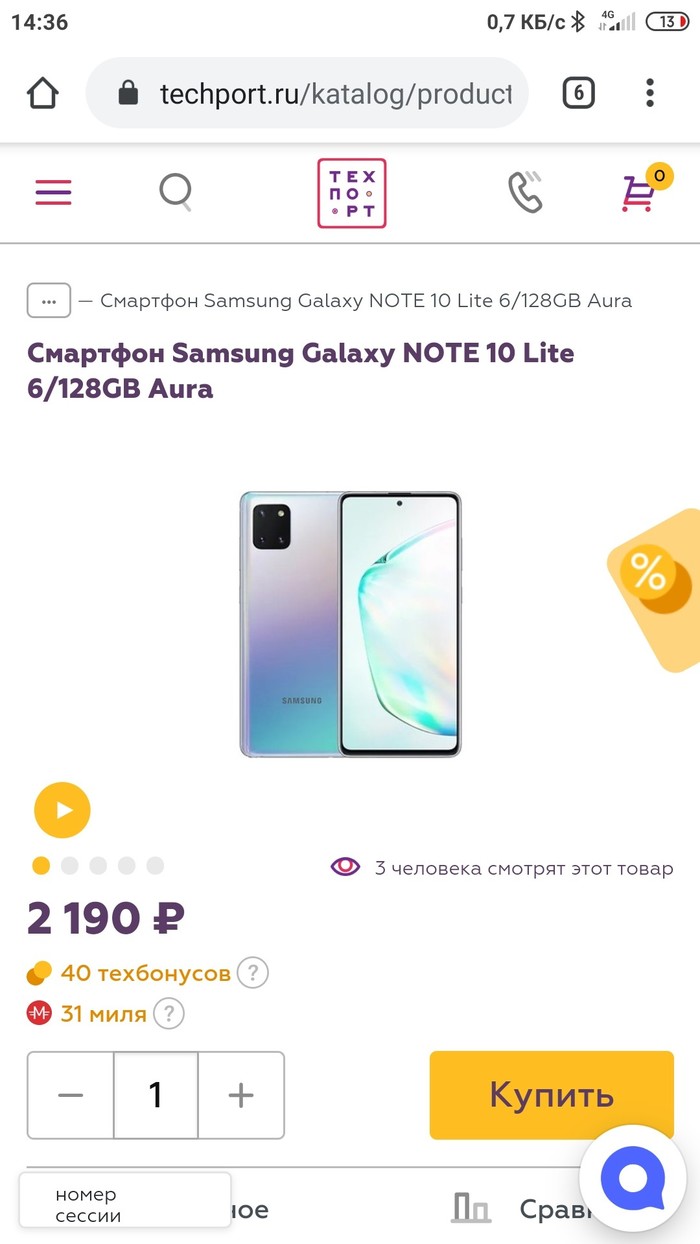
Task: Show info about техбонусов
Action: point(253,972)
